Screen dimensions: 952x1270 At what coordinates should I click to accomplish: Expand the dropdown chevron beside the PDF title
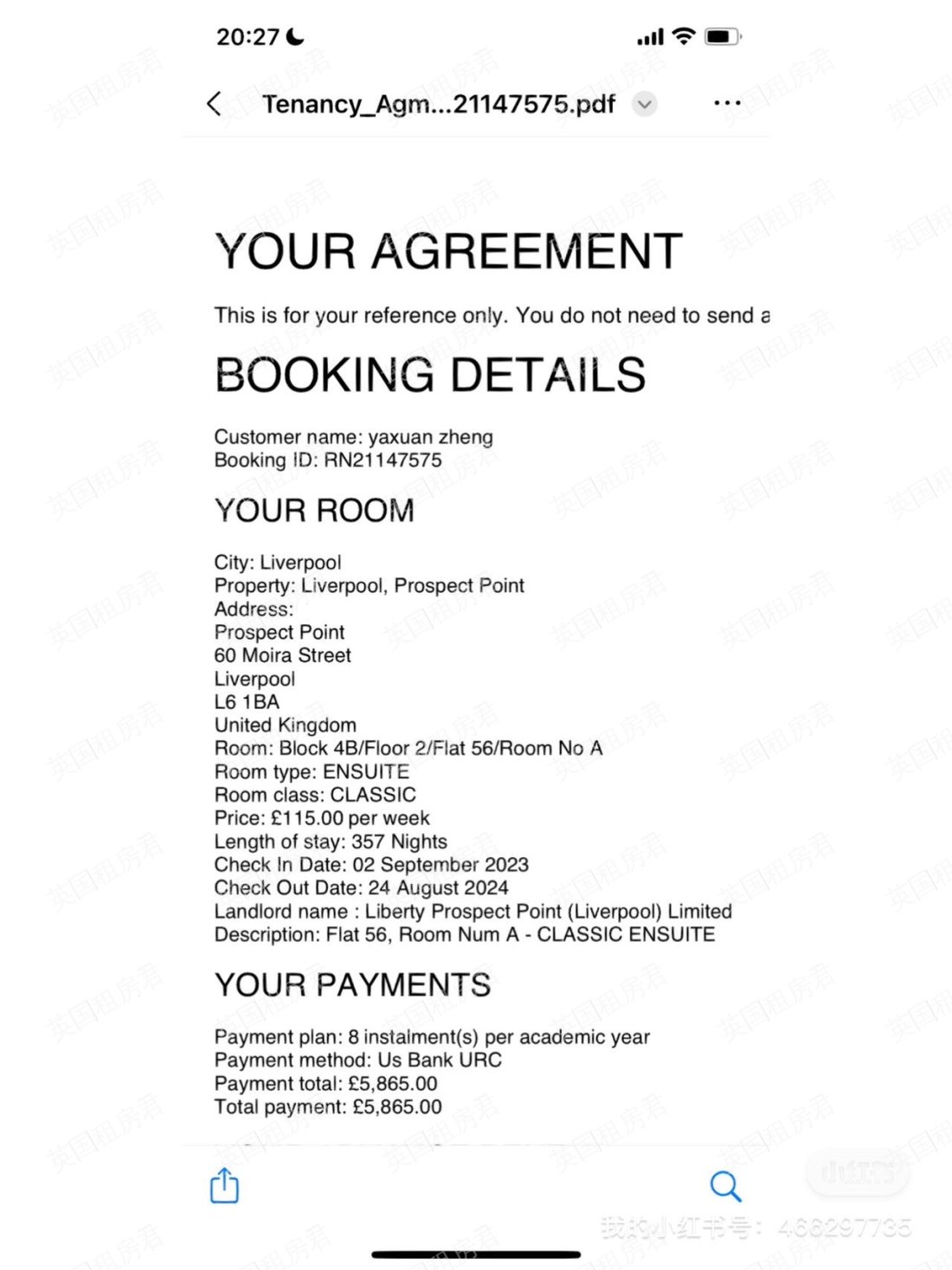pyautogui.click(x=644, y=105)
